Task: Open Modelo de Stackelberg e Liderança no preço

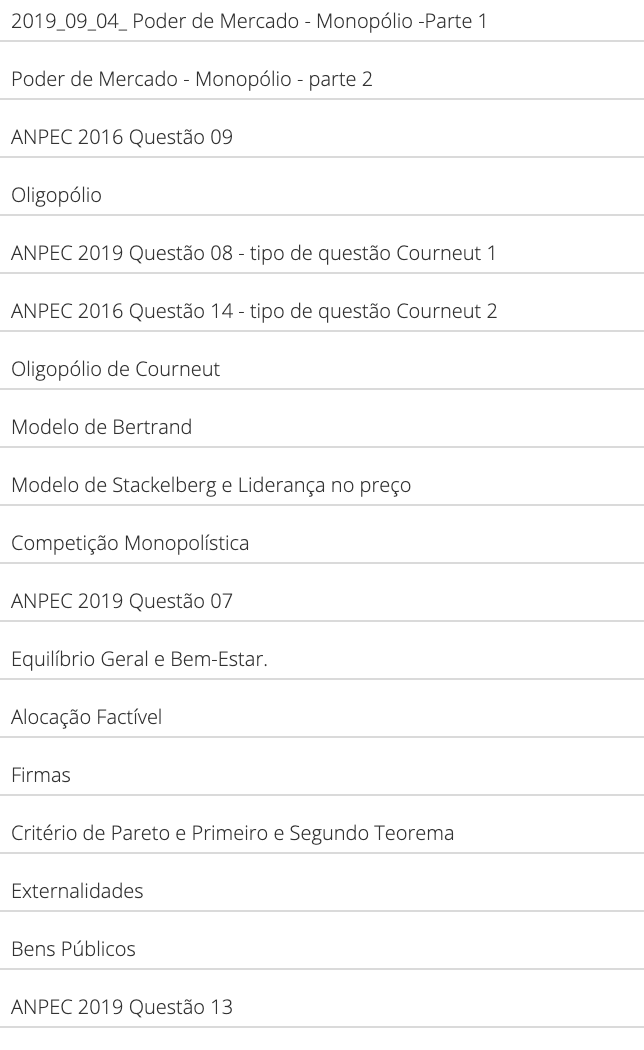Action: coord(322,485)
